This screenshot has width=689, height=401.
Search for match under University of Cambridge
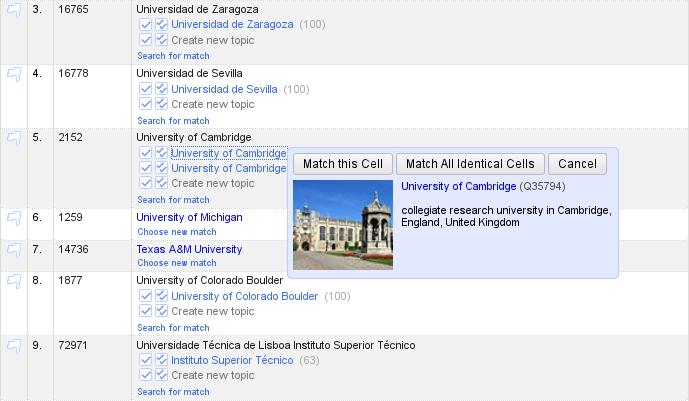click(x=173, y=200)
